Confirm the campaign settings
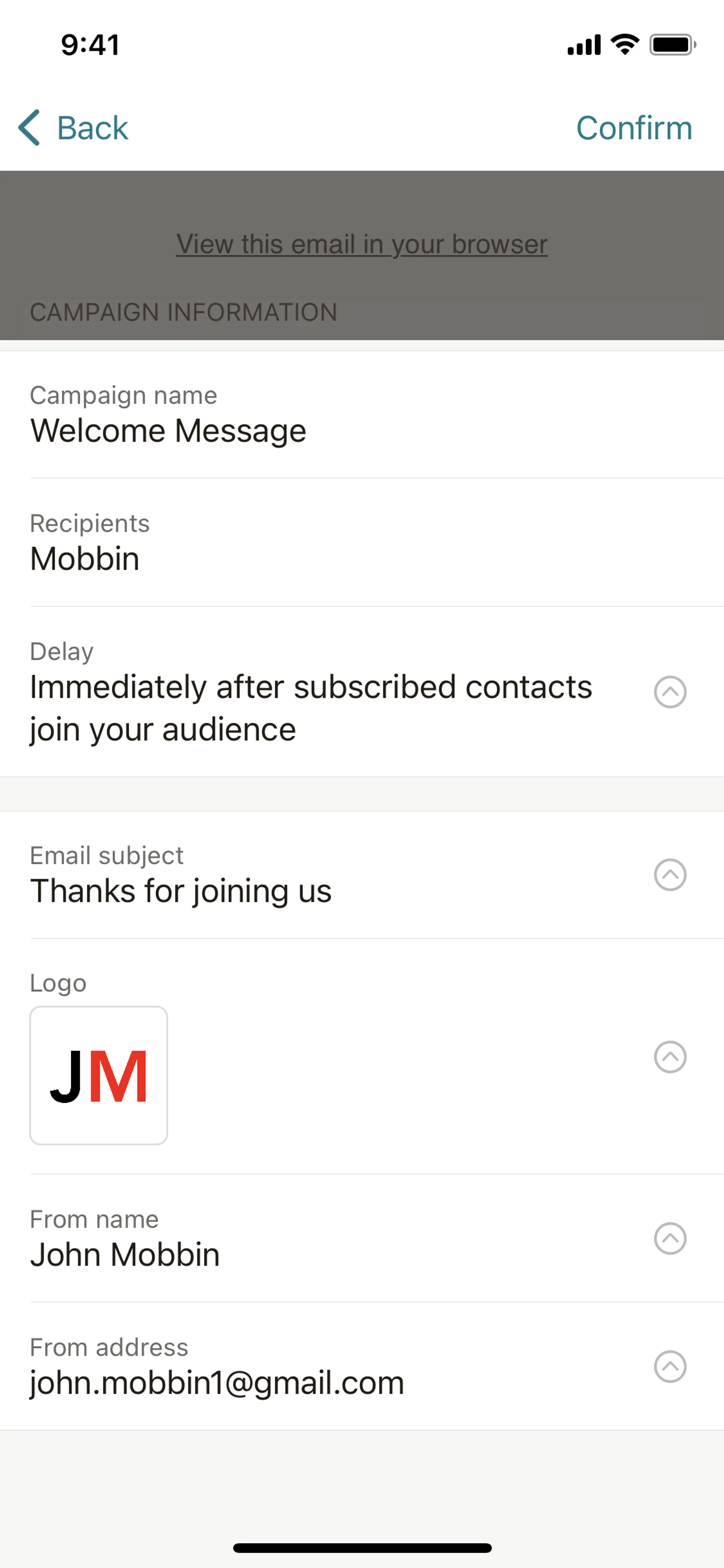The image size is (724, 1568). click(633, 128)
